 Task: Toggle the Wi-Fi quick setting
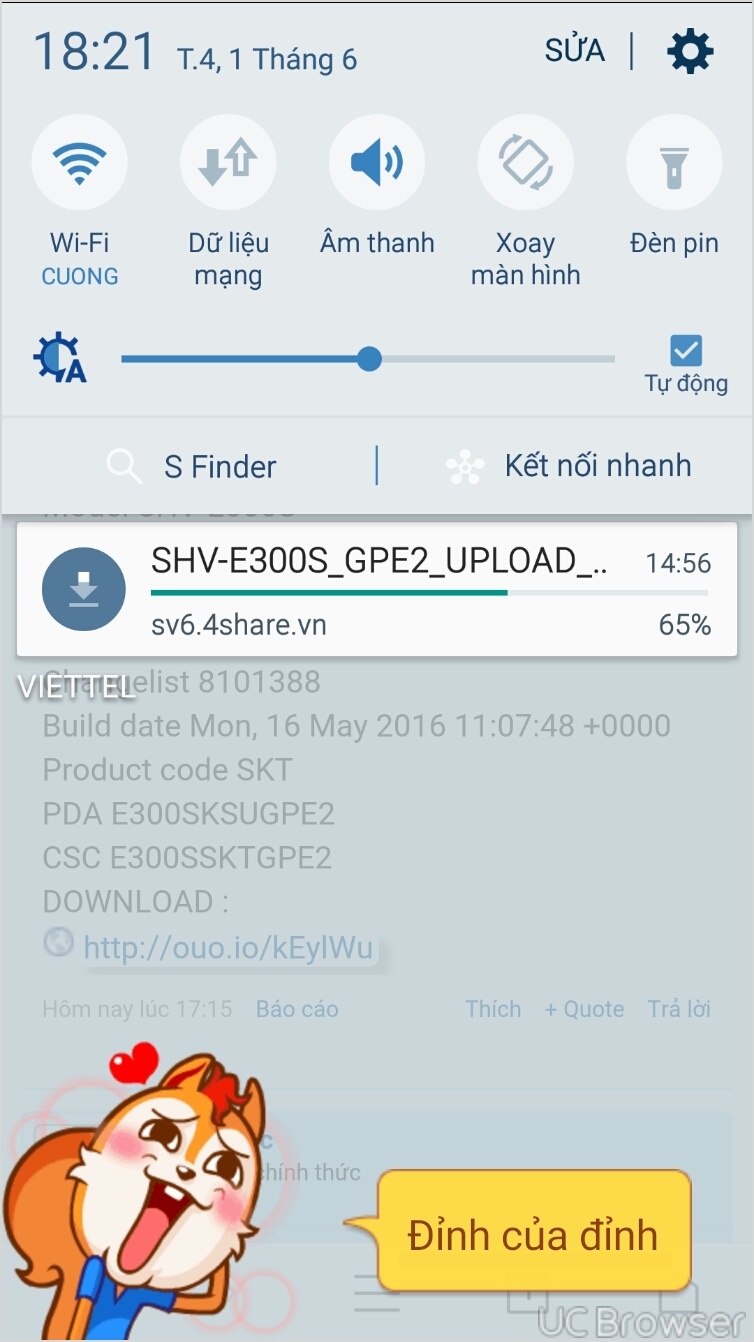pos(79,162)
